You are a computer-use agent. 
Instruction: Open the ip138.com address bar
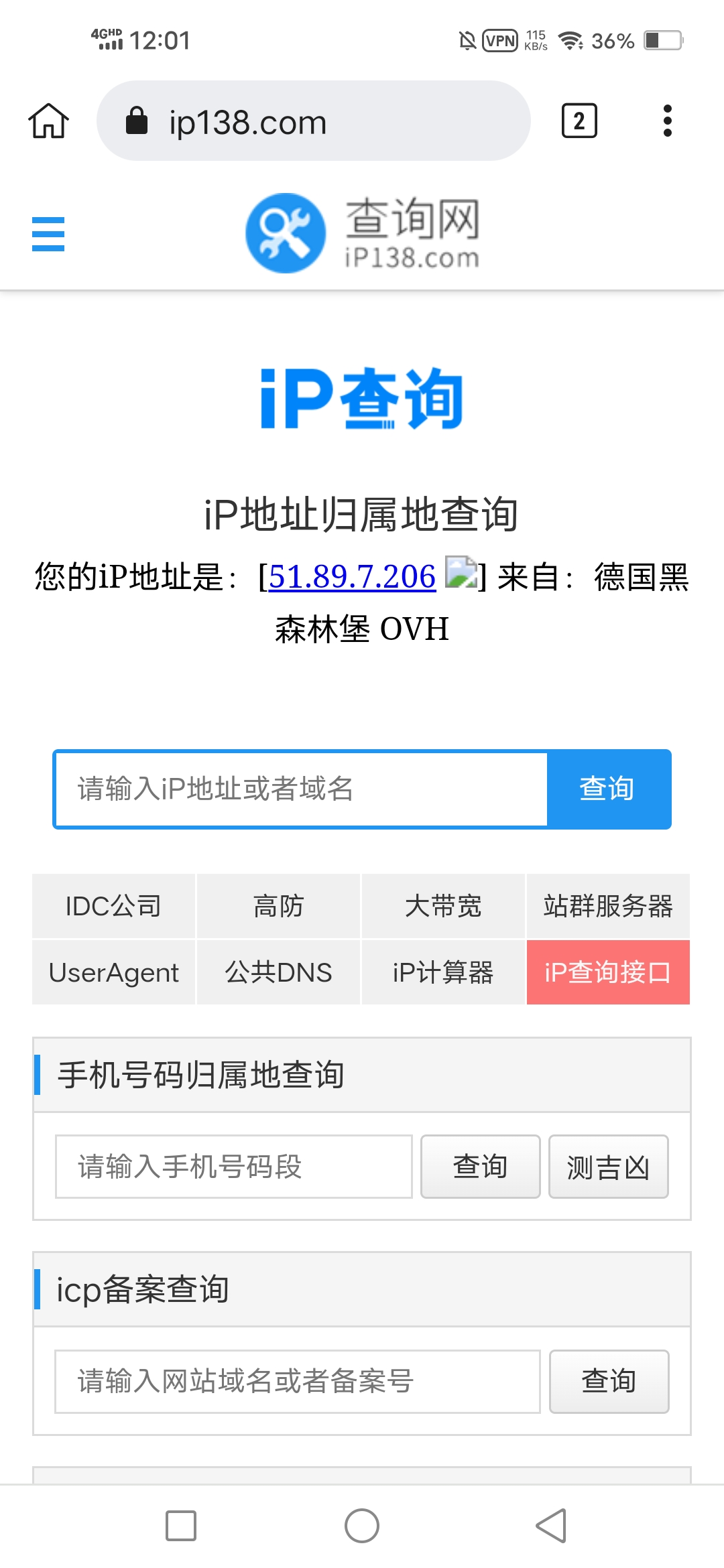coord(313,121)
